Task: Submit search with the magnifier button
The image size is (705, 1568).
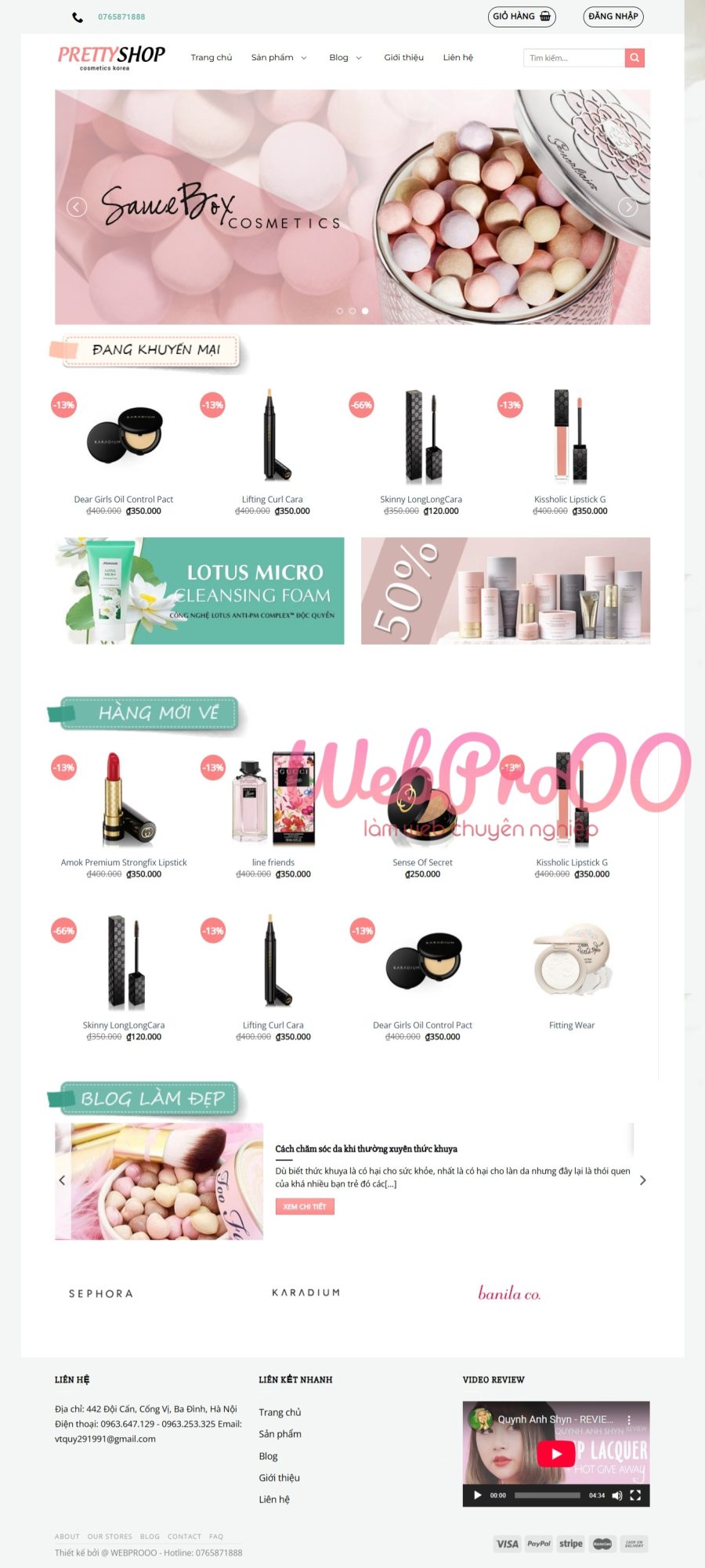Action: (634, 58)
